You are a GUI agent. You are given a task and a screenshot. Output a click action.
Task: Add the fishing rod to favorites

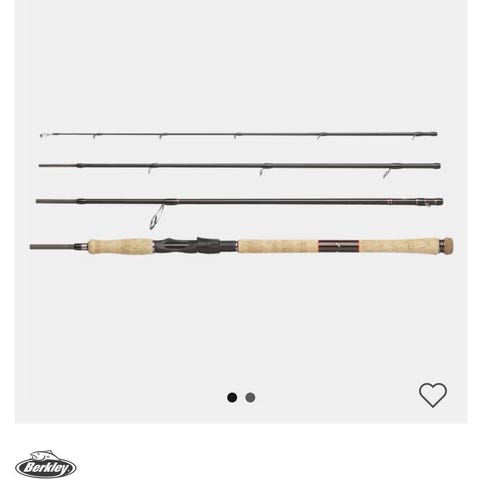pyautogui.click(x=433, y=395)
